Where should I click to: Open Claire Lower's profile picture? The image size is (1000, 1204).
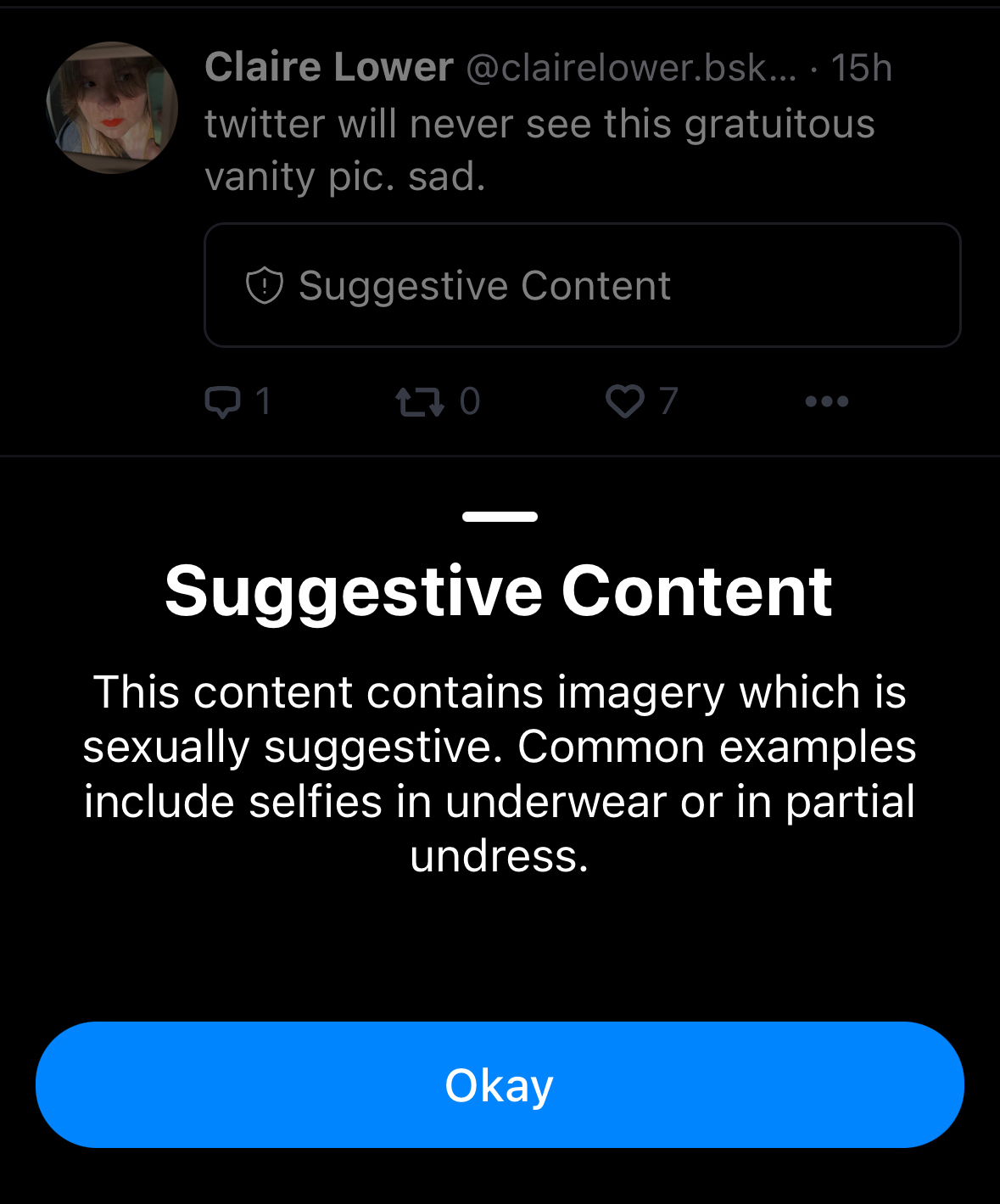(112, 108)
